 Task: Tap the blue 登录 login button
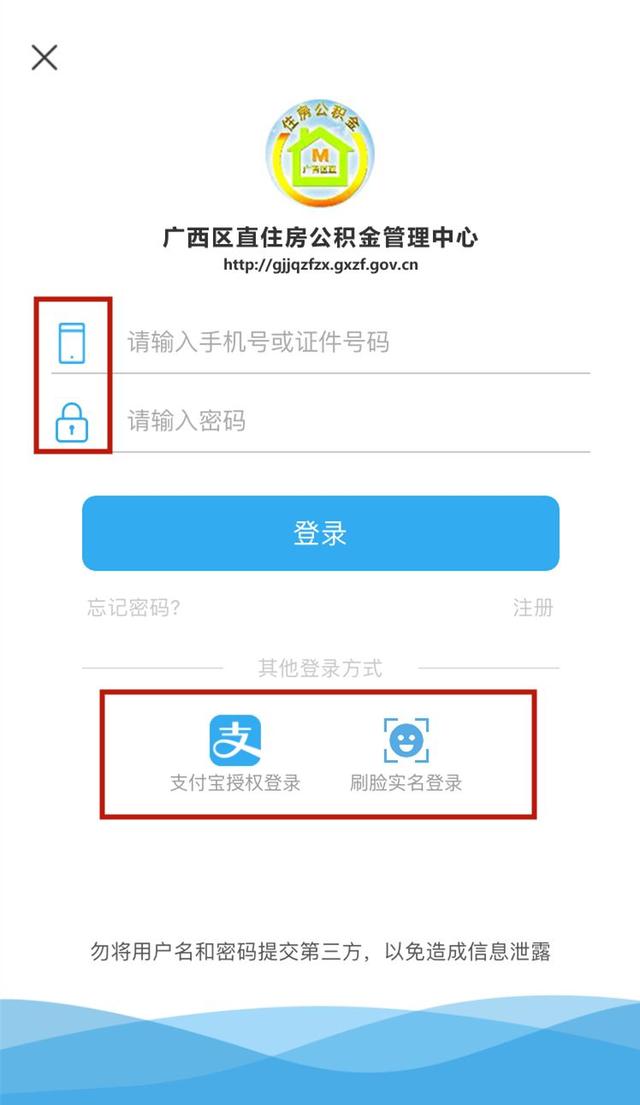320,533
